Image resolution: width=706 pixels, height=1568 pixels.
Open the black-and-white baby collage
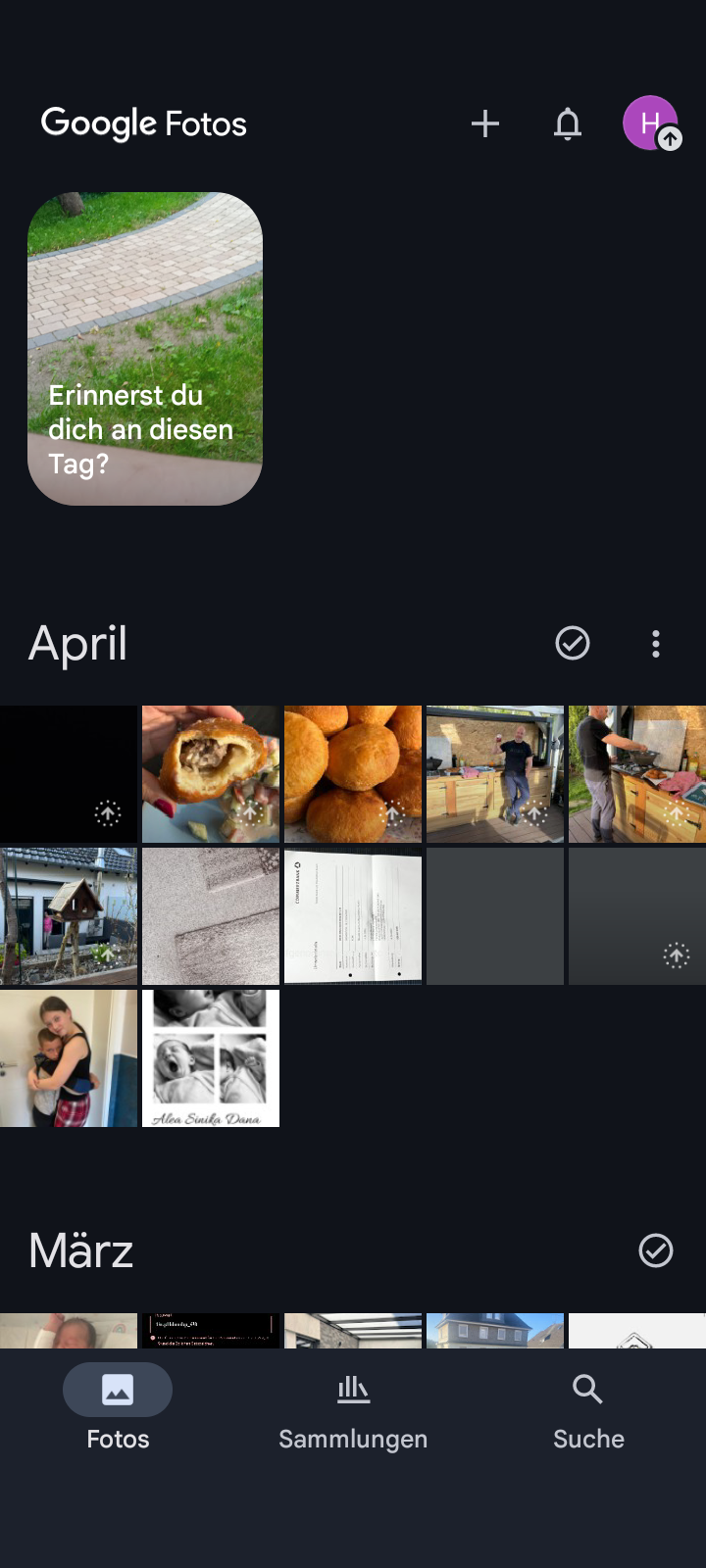pos(211,1058)
